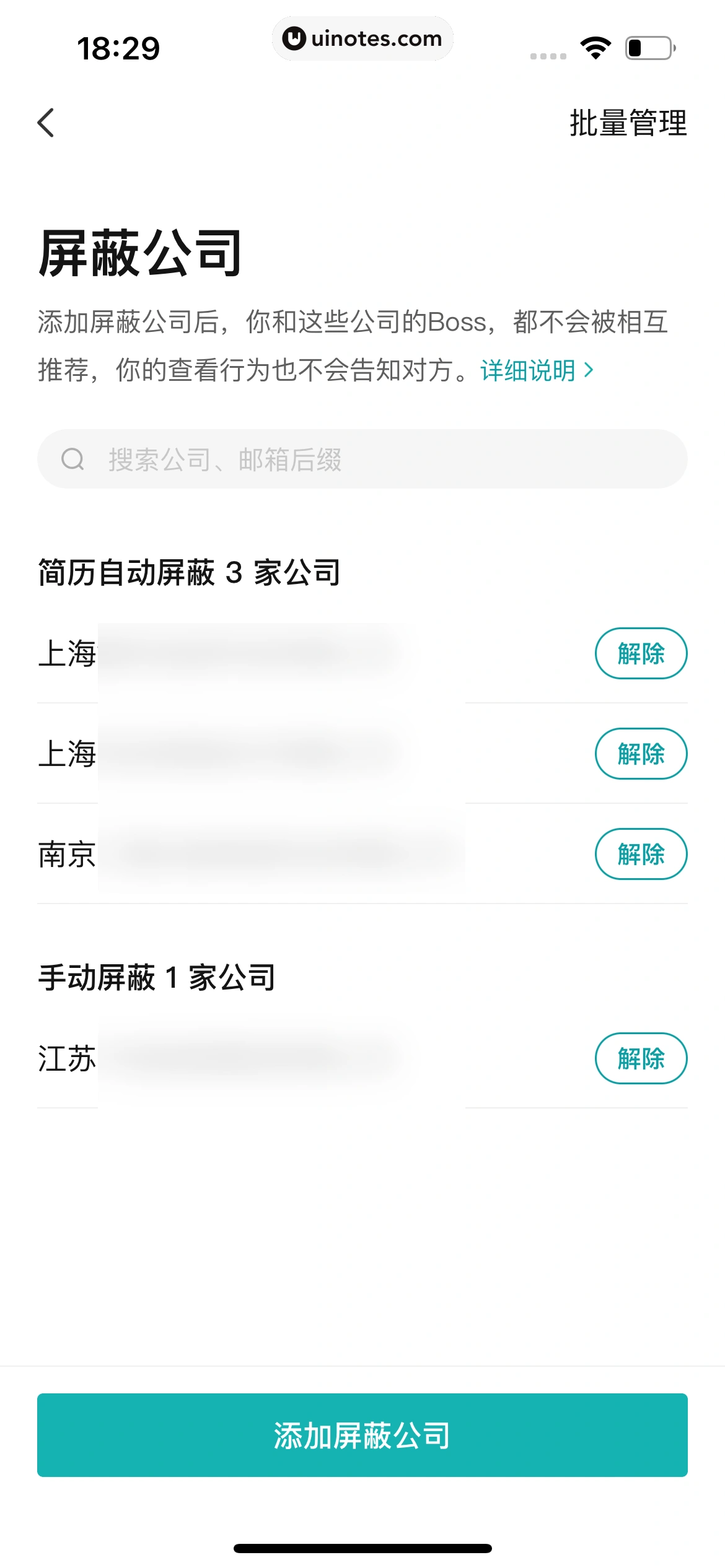Open 批量管理 batch management mode
The image size is (725, 1568).
pyautogui.click(x=628, y=123)
